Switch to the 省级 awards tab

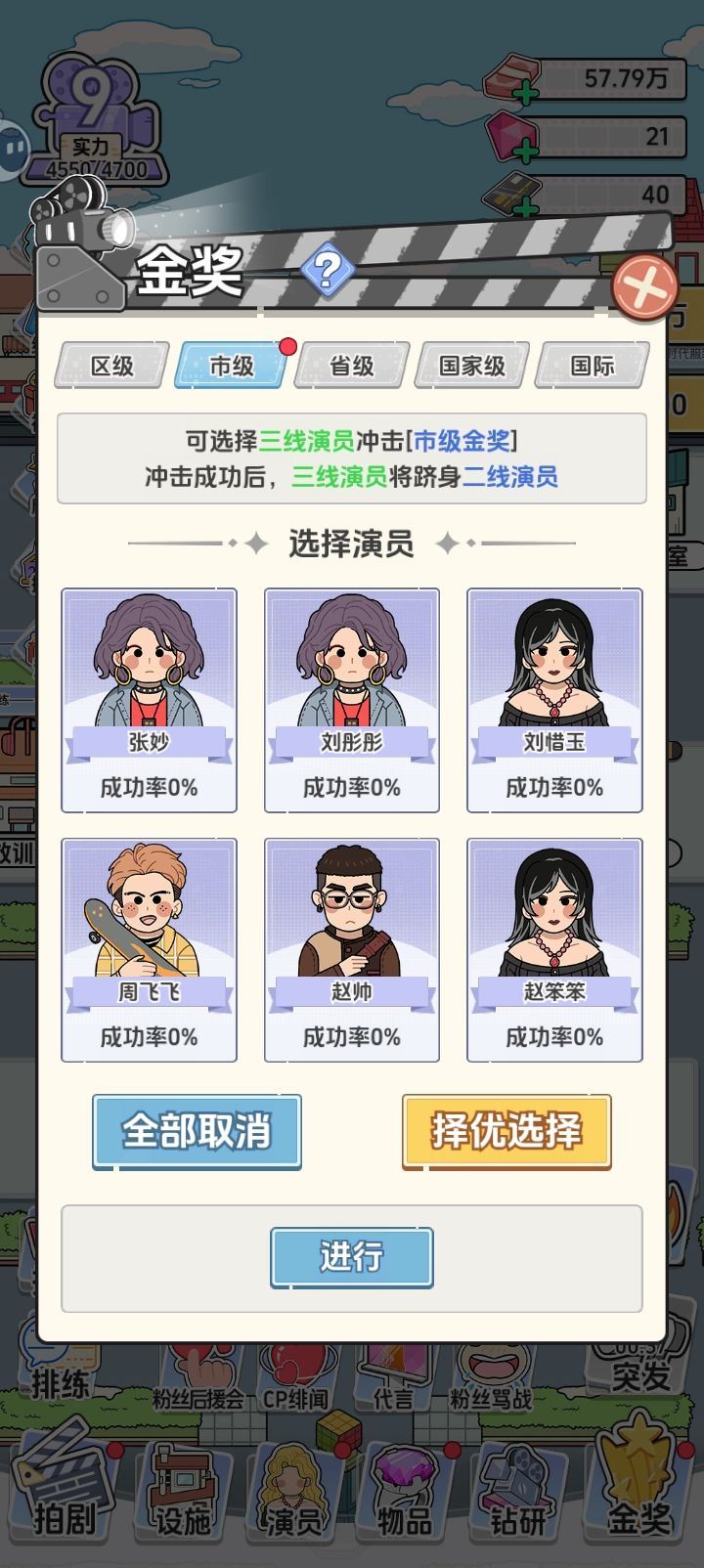(x=351, y=364)
